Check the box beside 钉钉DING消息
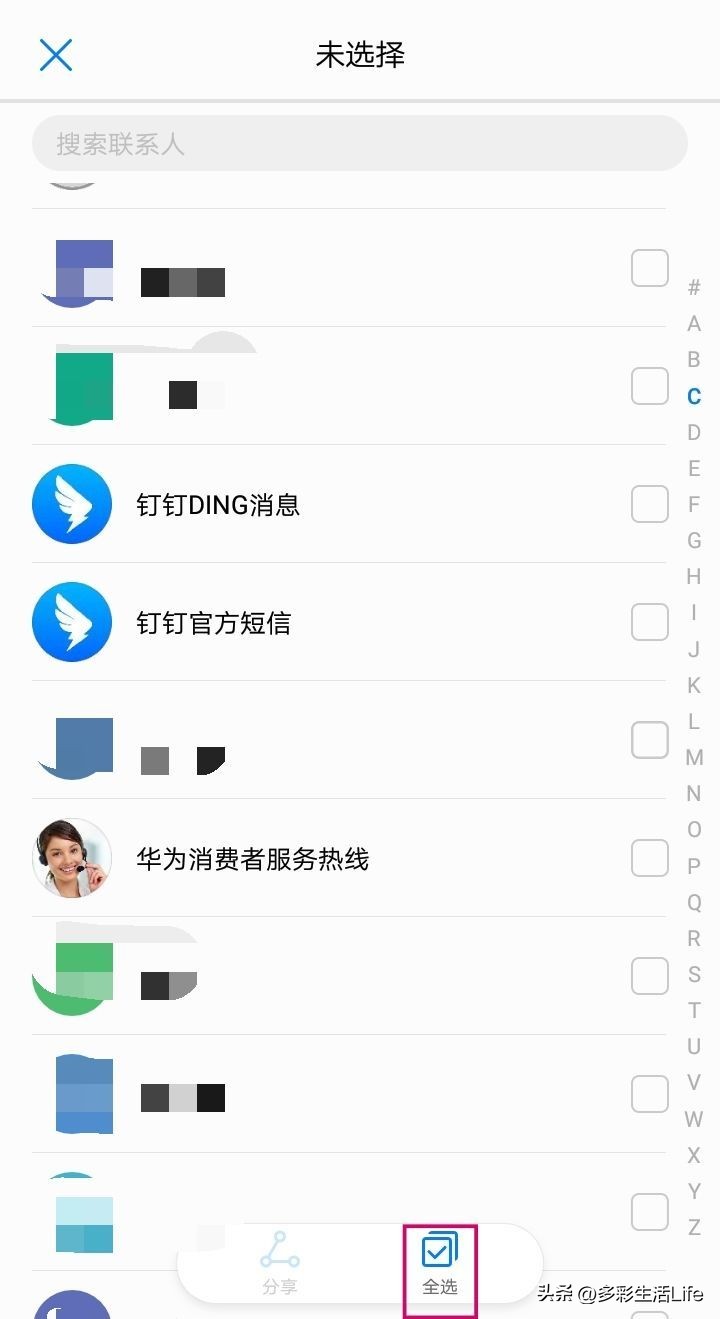The height and width of the screenshot is (1319, 720). [649, 504]
